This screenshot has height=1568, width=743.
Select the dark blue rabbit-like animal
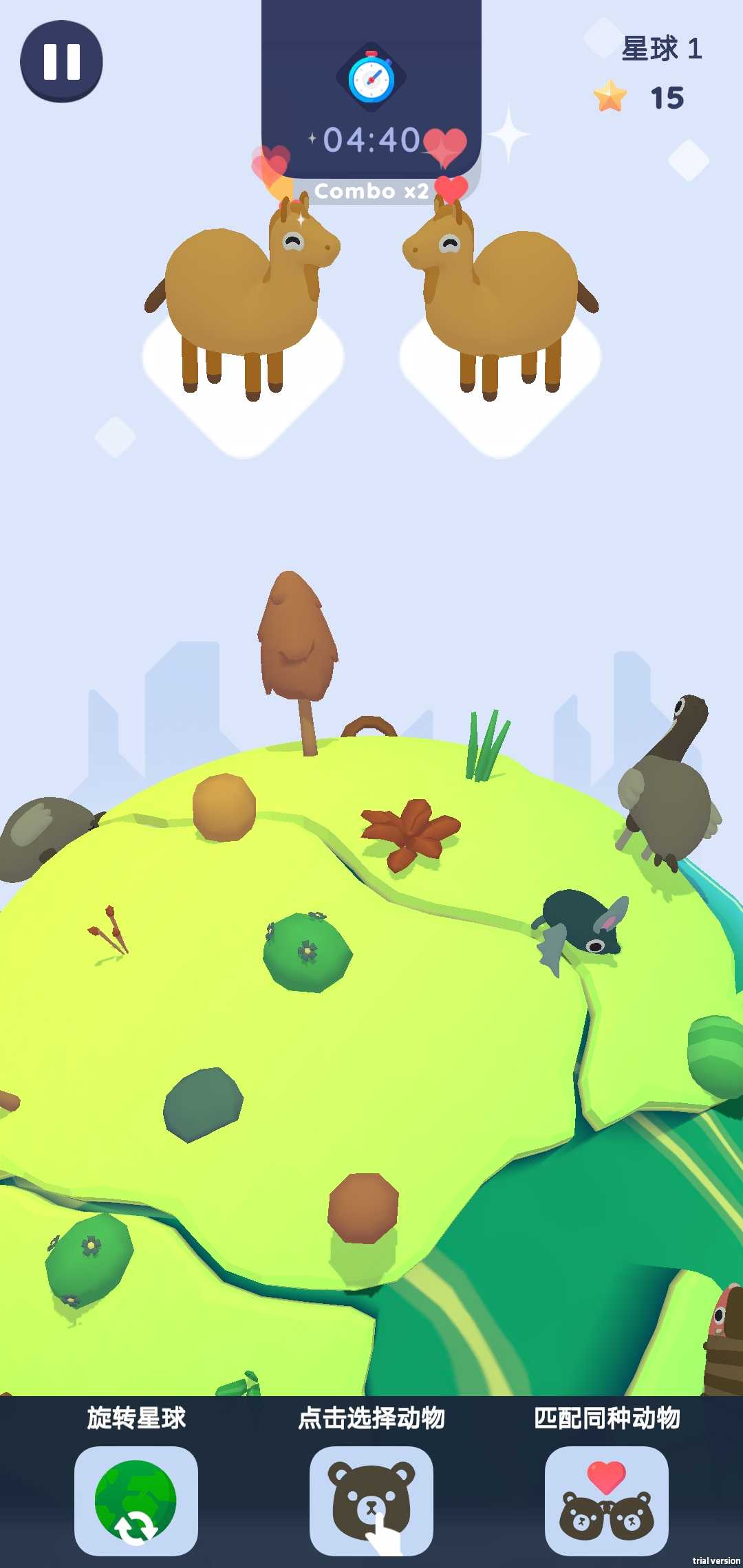(583, 922)
